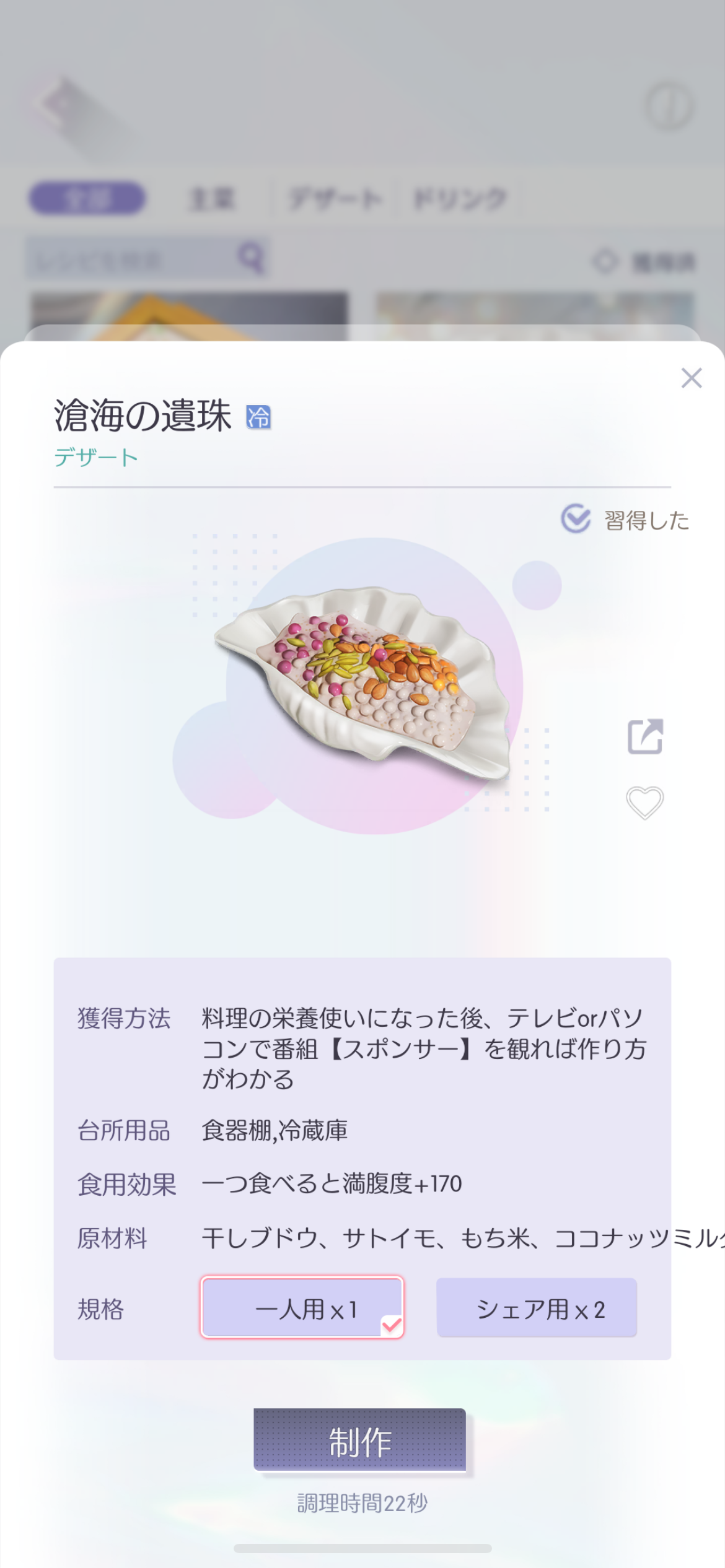
Task: Start cooking with the 制作 button
Action: click(359, 1440)
